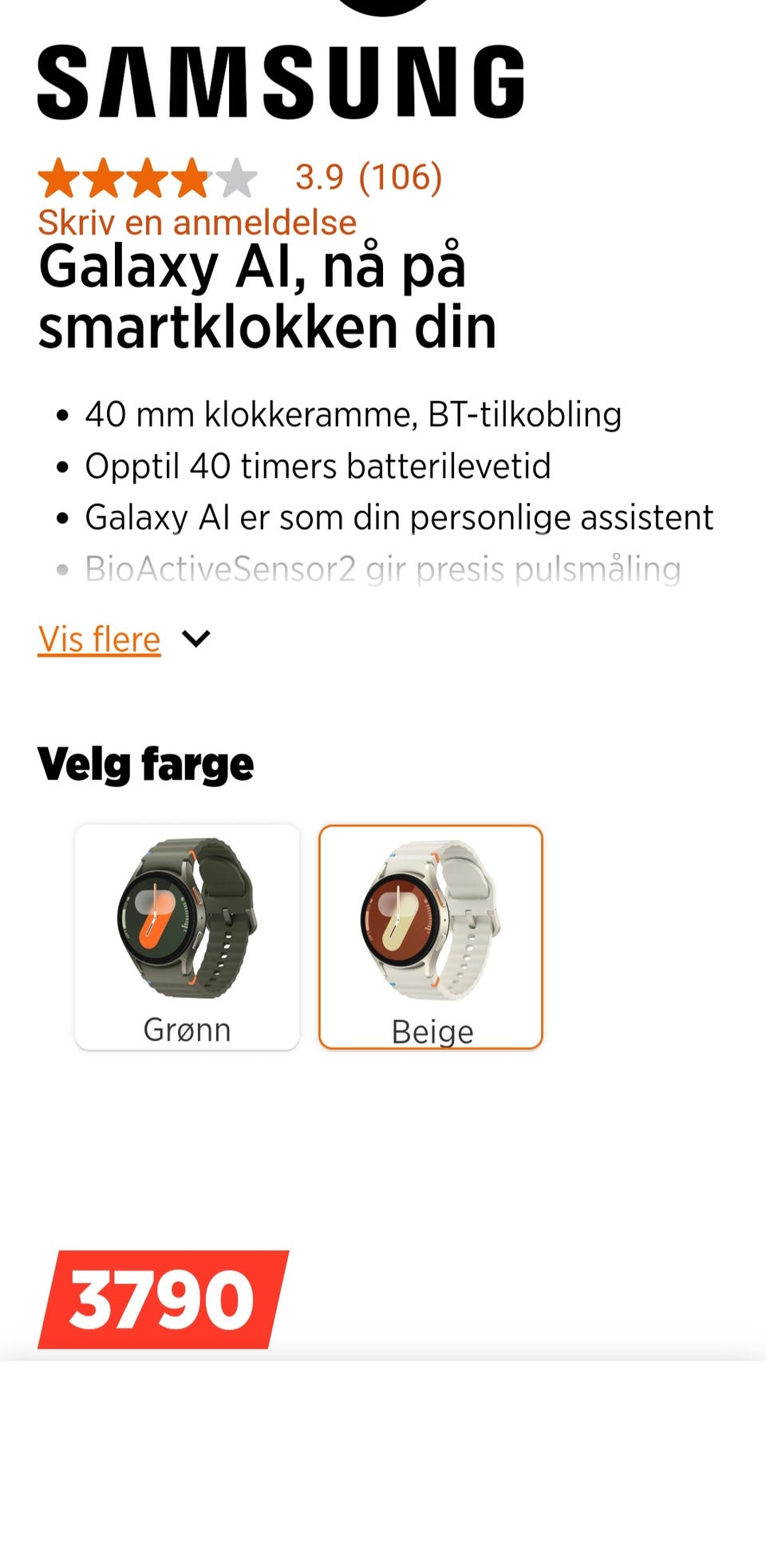Open the Velg farge section heading

point(146,762)
